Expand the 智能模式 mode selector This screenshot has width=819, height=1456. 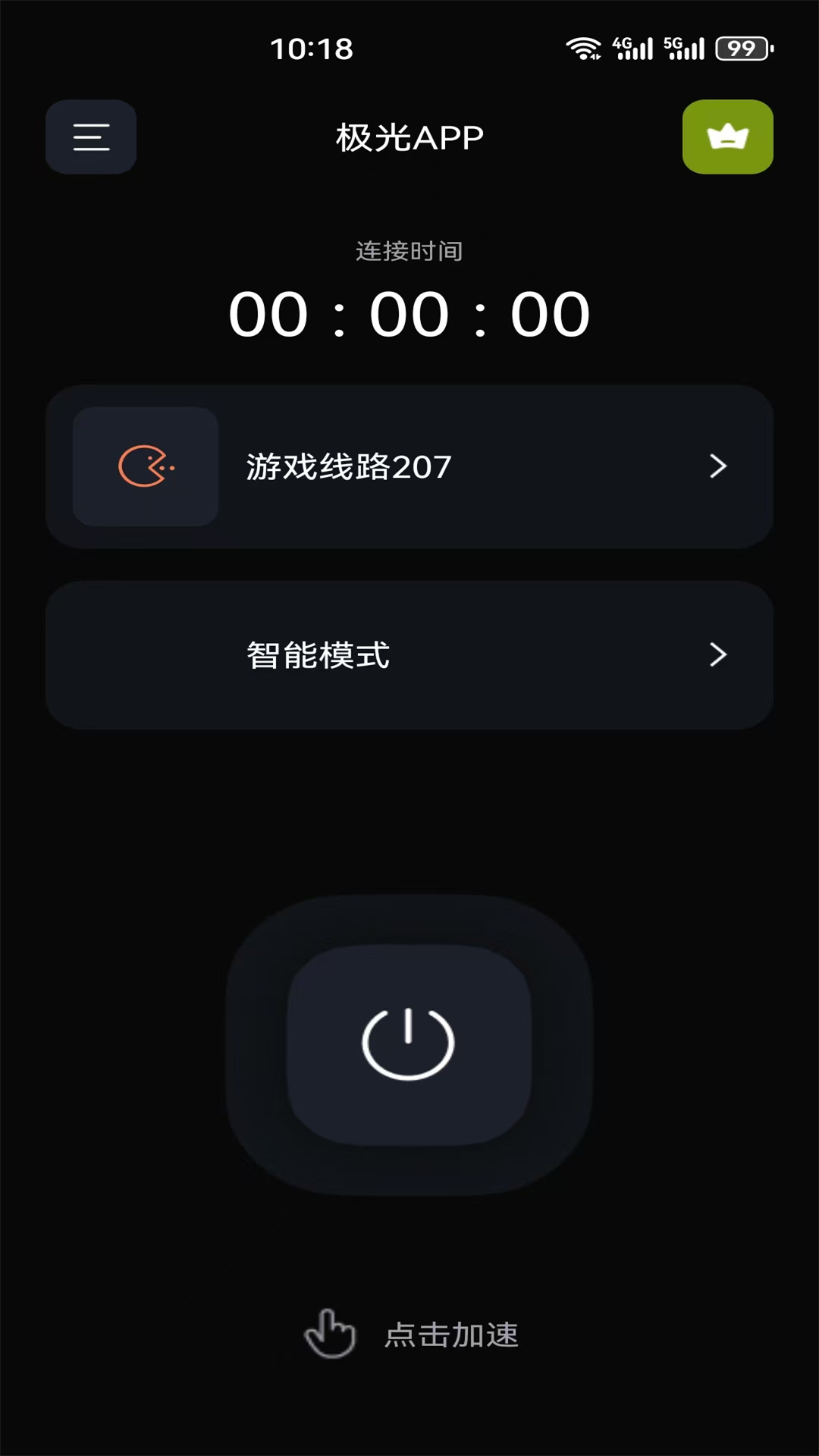(717, 655)
